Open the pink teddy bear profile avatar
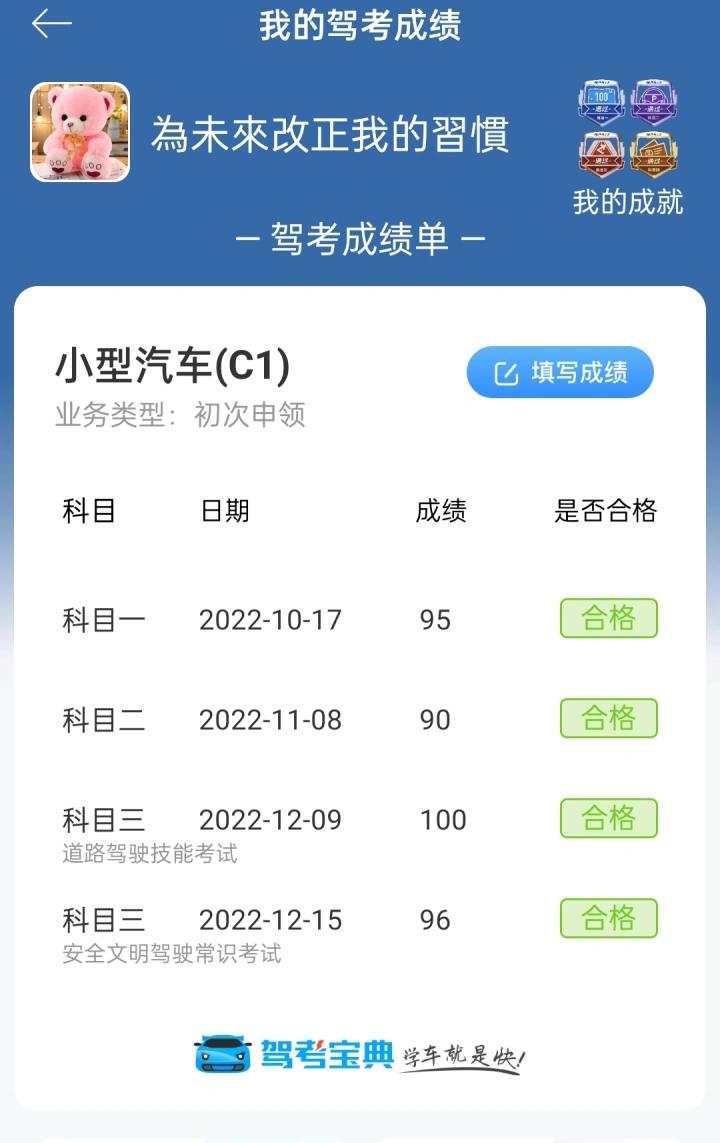The width and height of the screenshot is (720, 1143). pyautogui.click(x=80, y=132)
